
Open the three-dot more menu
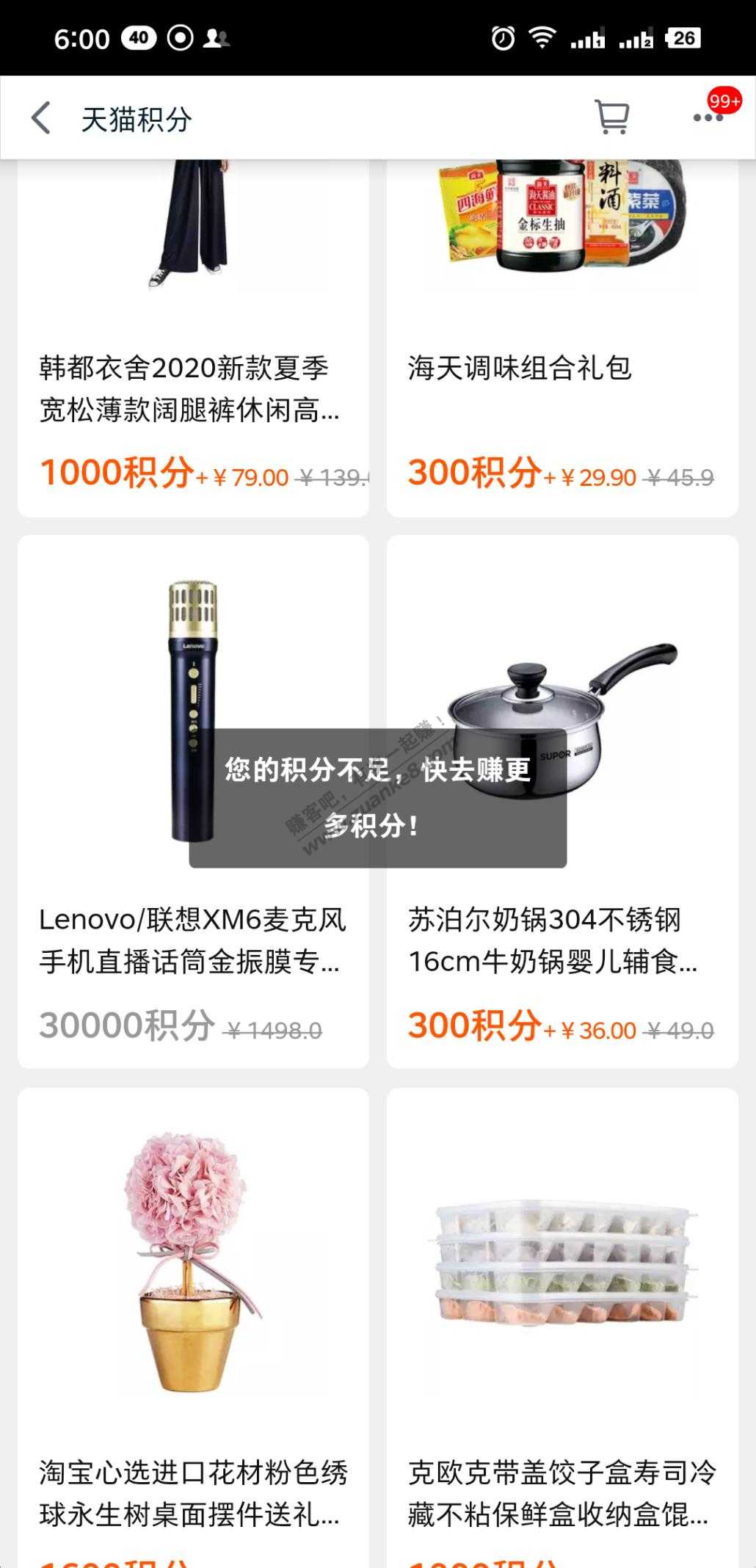coord(708,117)
